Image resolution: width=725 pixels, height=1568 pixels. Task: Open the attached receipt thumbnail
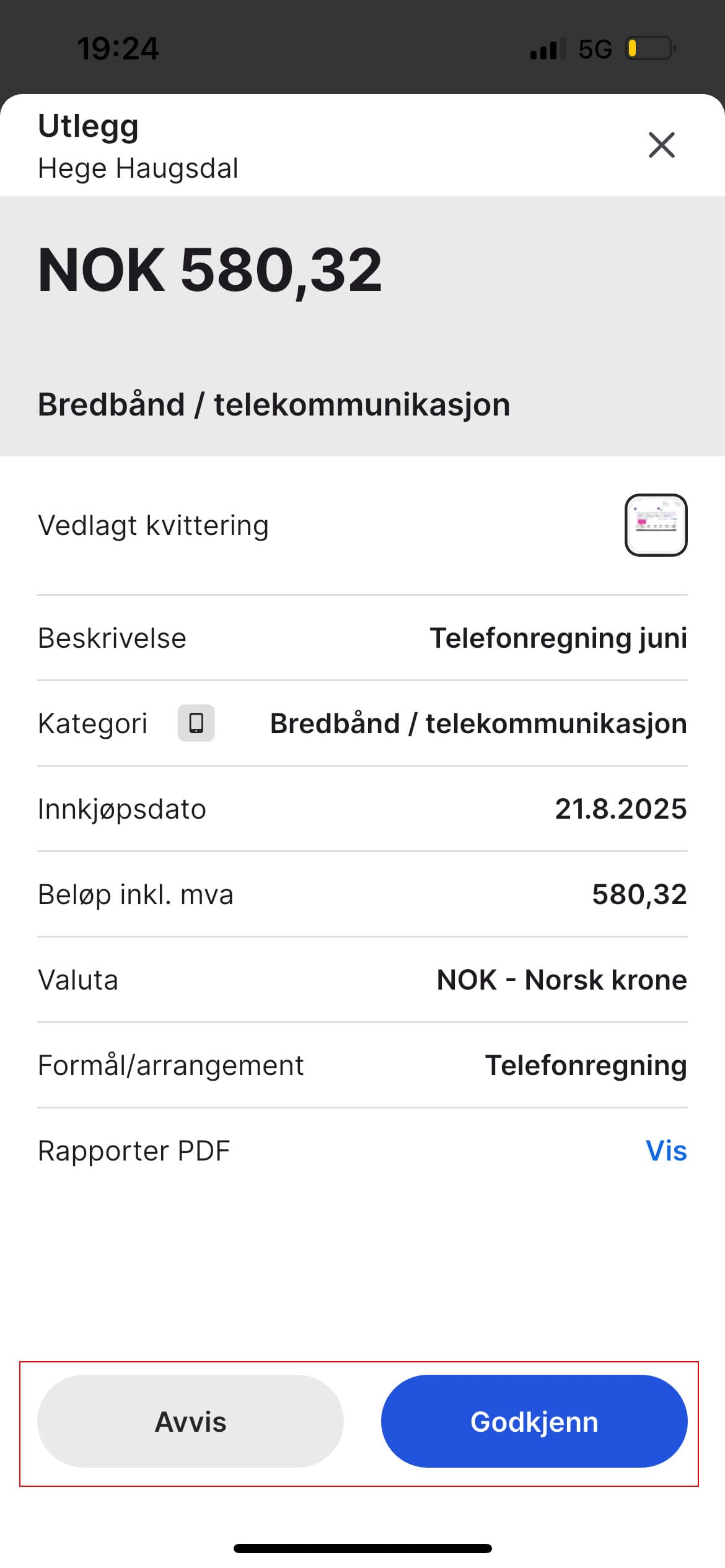tap(656, 525)
